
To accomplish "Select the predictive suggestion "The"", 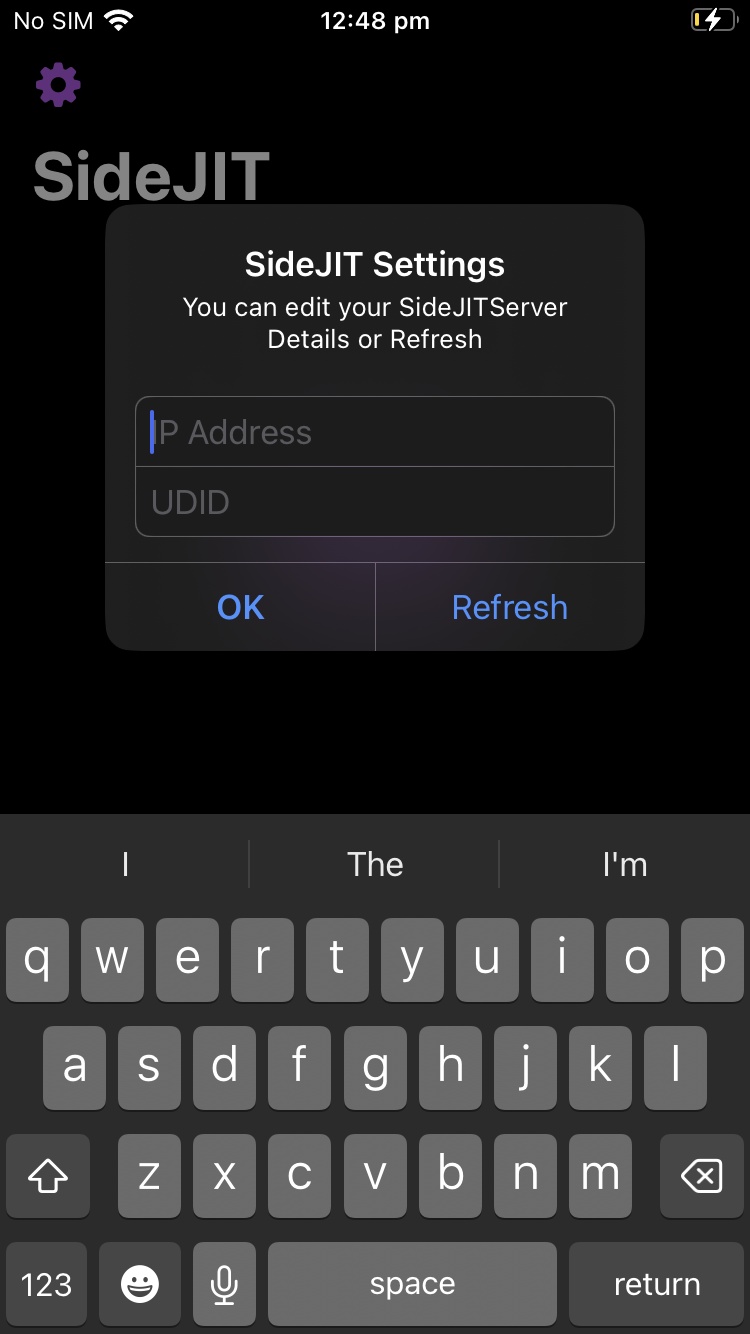I will click(x=375, y=863).
